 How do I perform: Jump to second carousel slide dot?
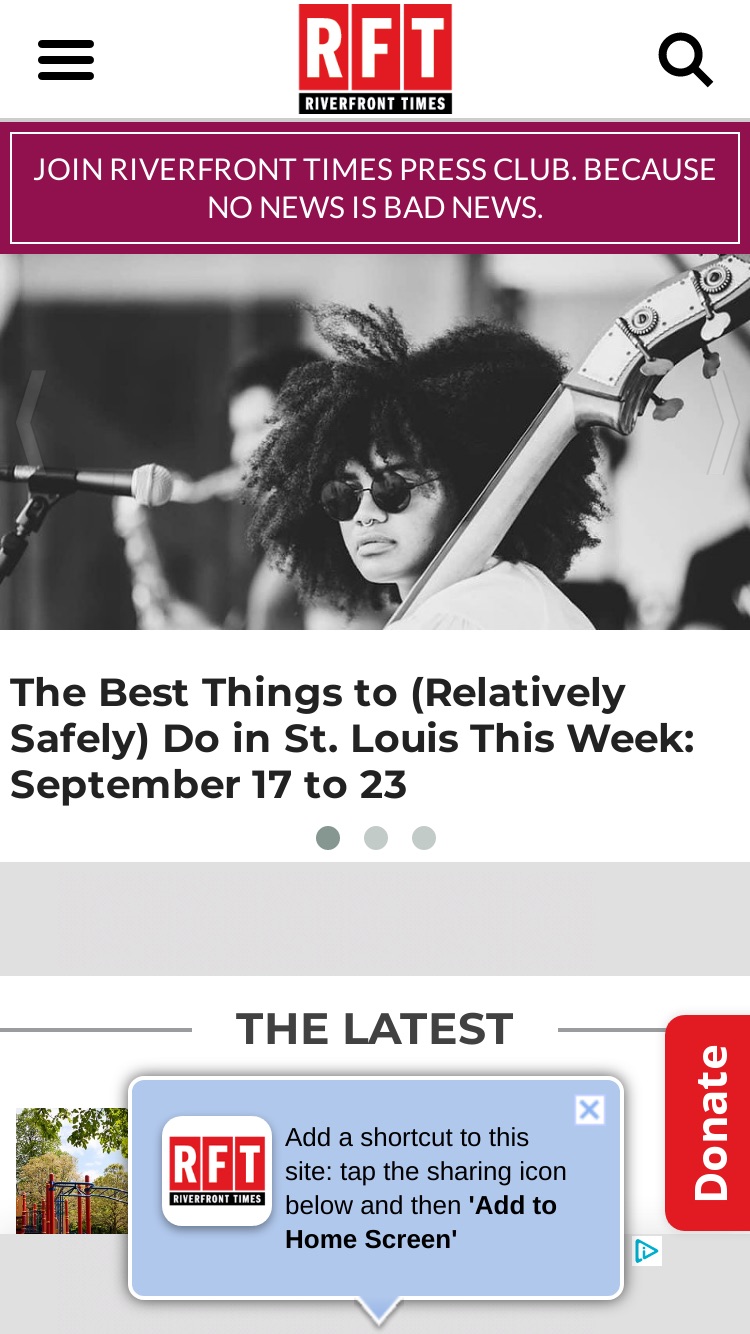[376, 838]
